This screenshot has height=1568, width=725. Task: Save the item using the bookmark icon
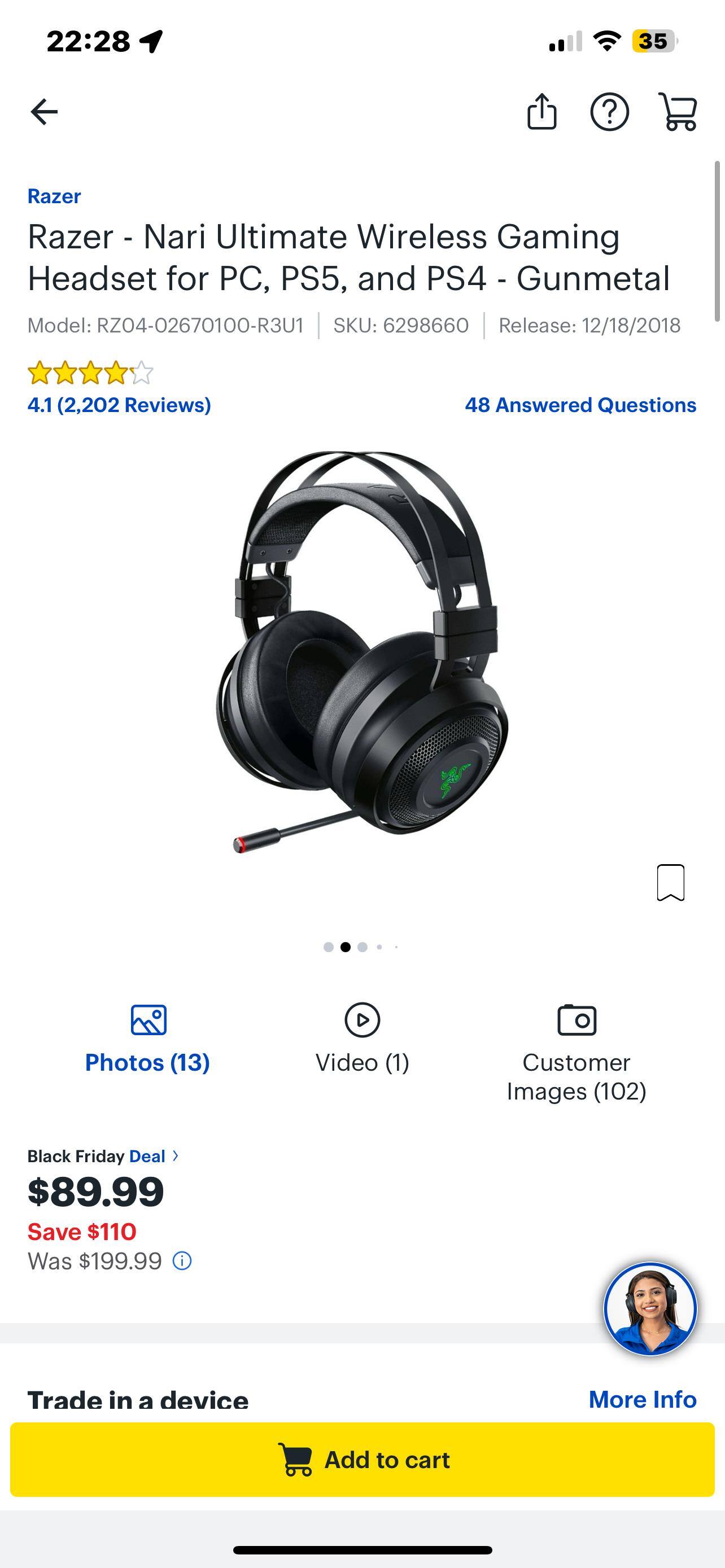click(670, 884)
